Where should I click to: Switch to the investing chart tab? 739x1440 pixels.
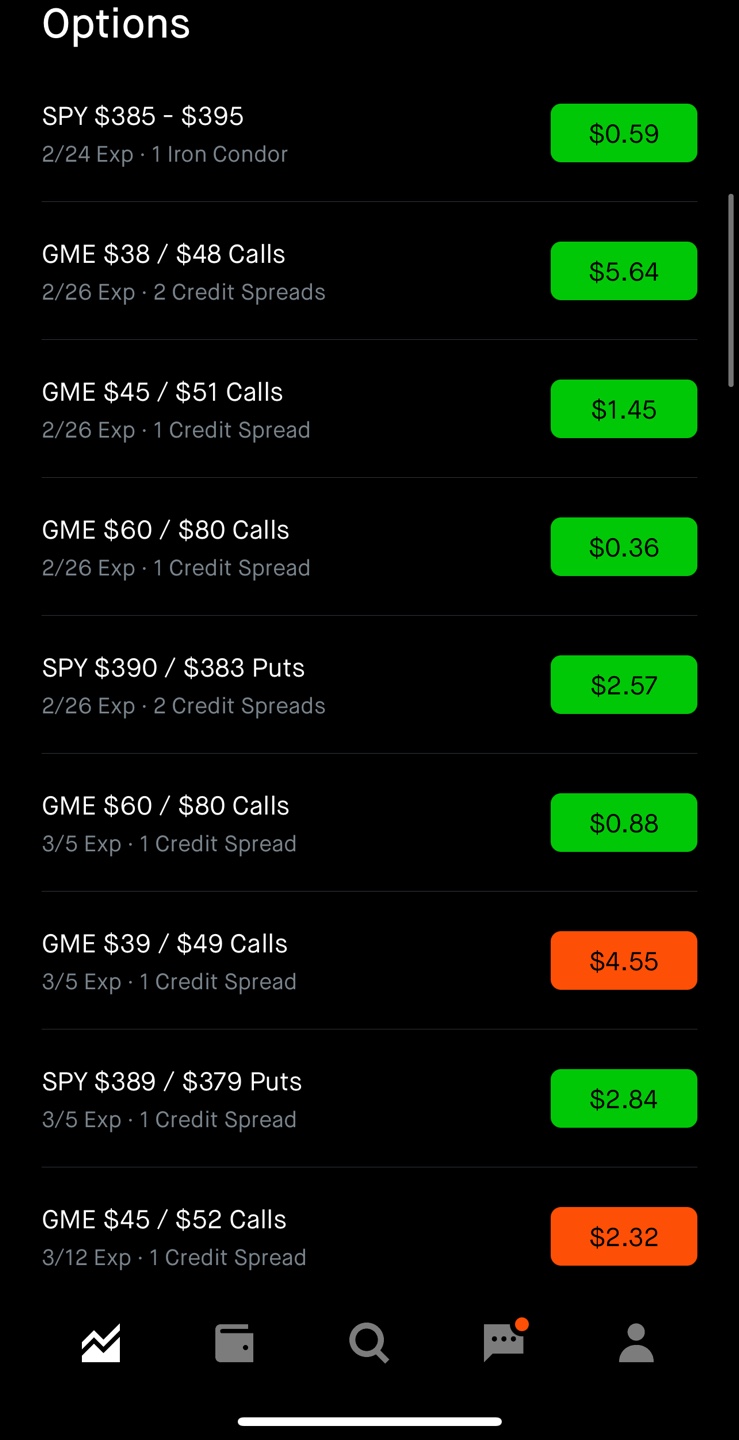pos(101,1343)
